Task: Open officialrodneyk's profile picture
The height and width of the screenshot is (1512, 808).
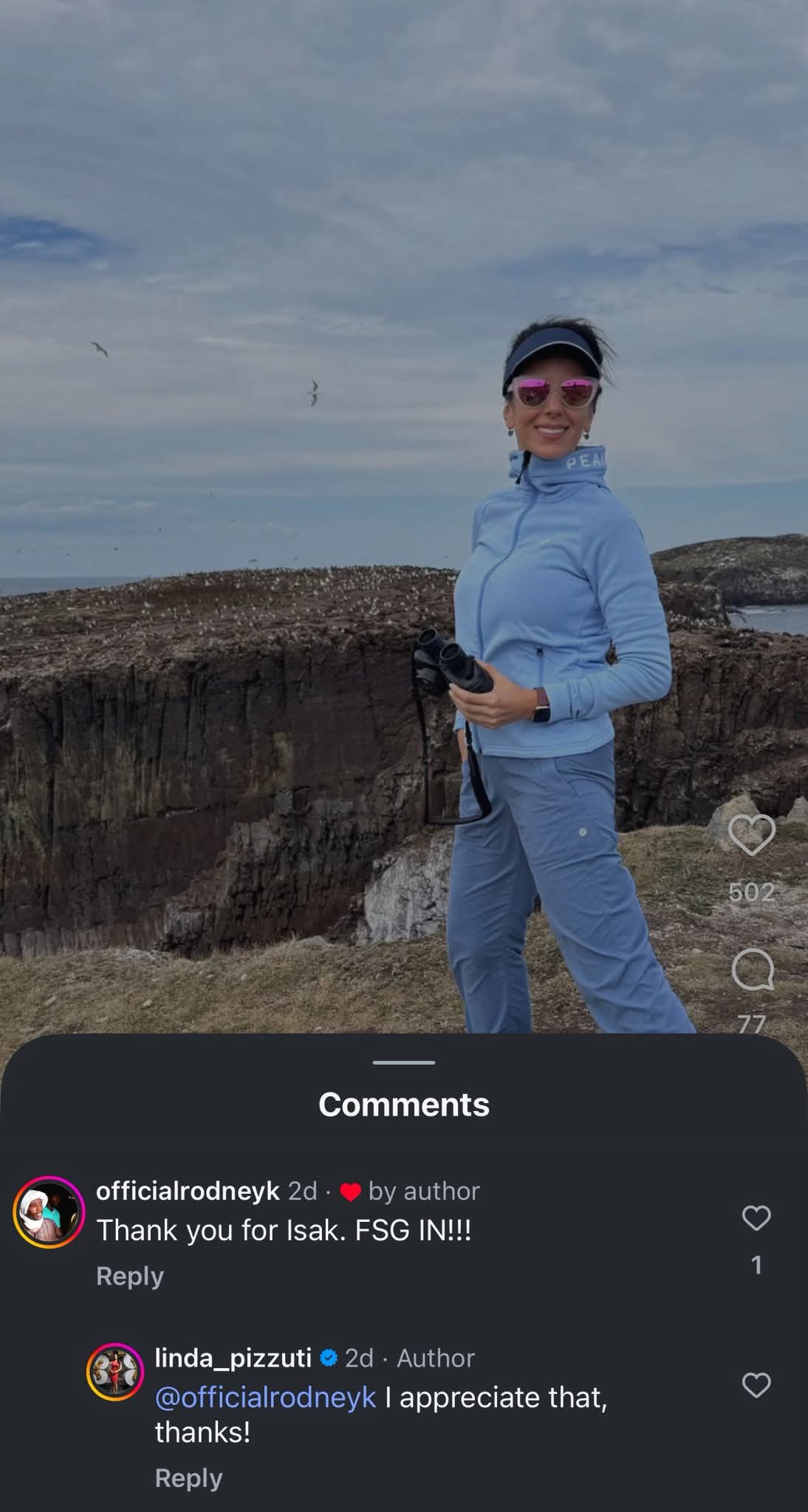Action: pos(49,1212)
